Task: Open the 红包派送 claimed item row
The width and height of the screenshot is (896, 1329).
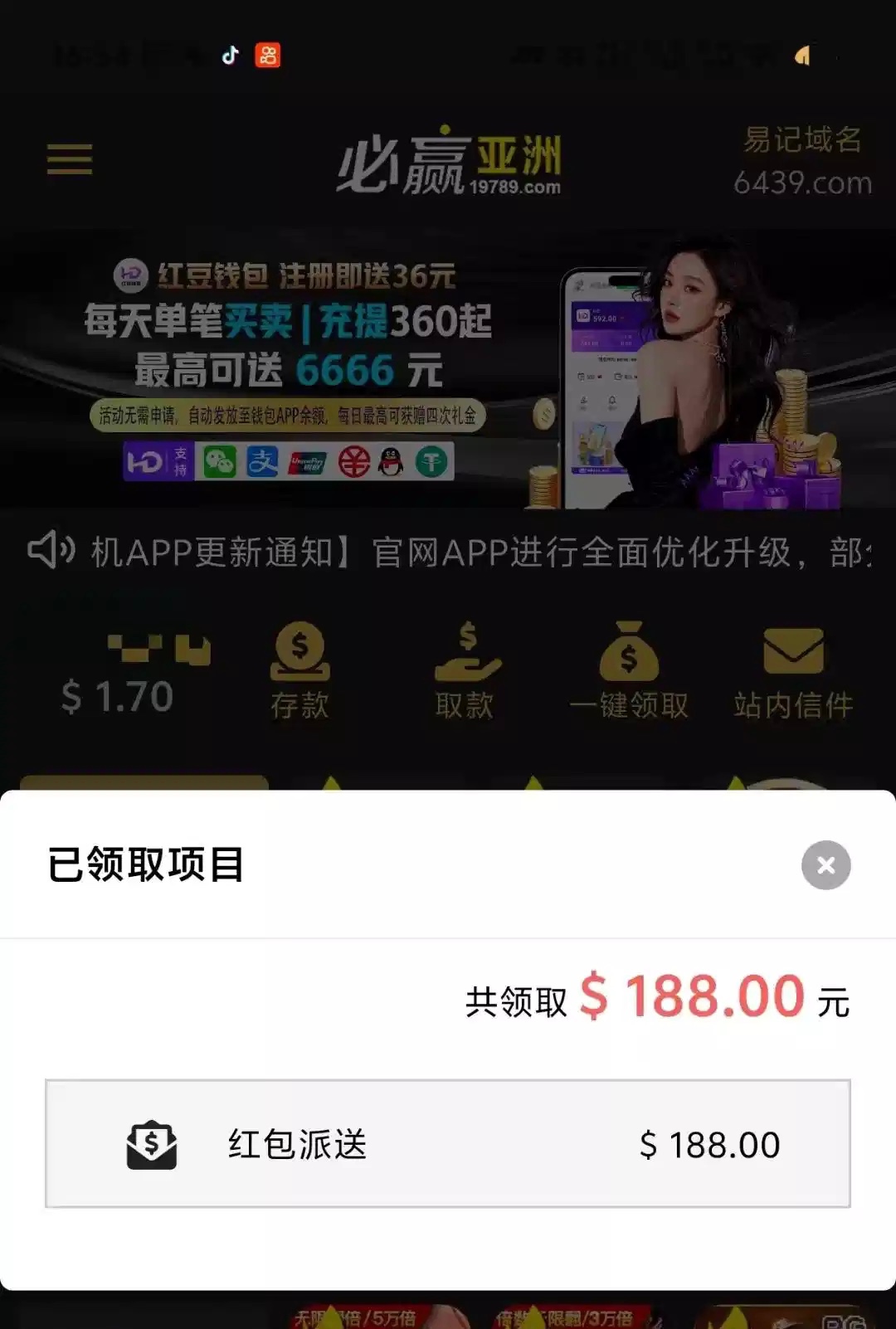Action: (x=448, y=1144)
